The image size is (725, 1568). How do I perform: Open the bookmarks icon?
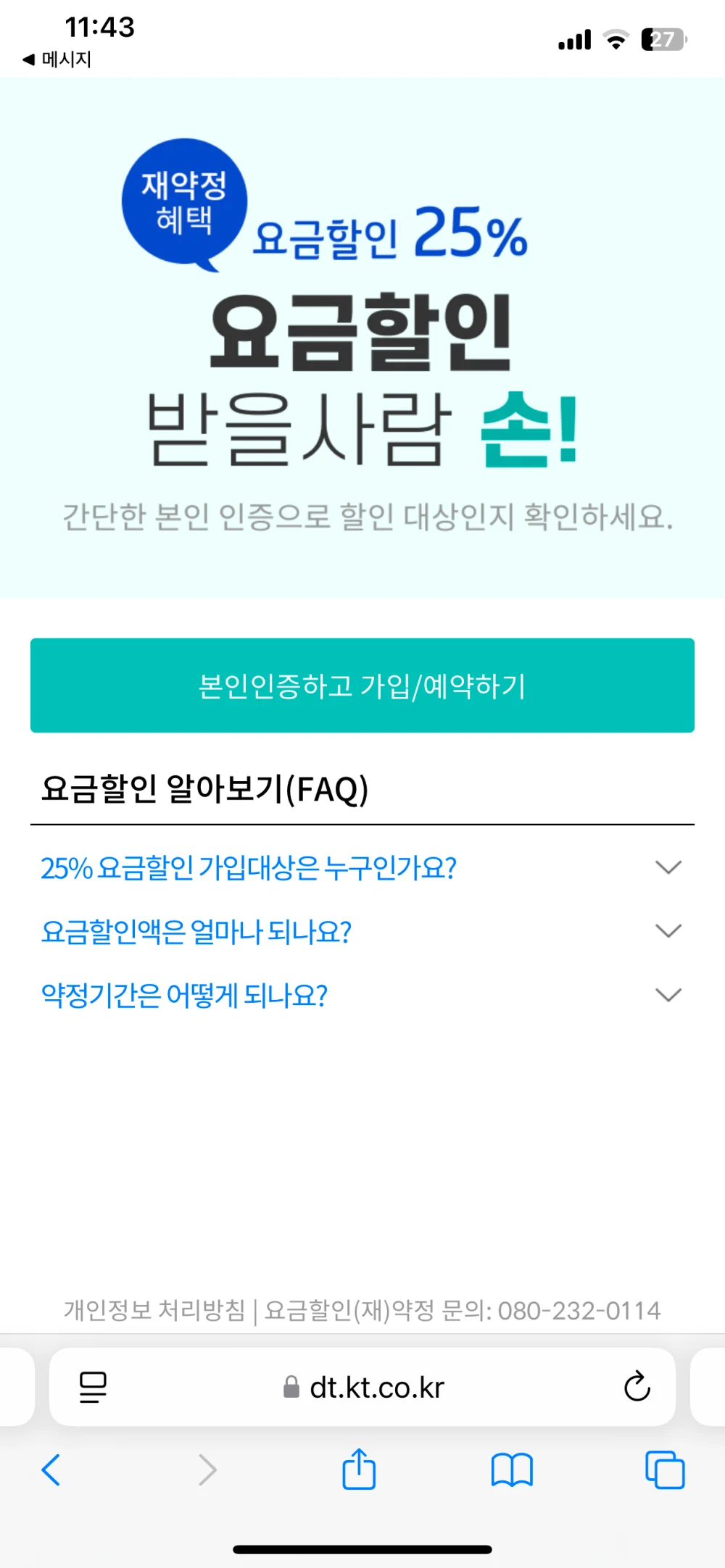[x=512, y=1469]
